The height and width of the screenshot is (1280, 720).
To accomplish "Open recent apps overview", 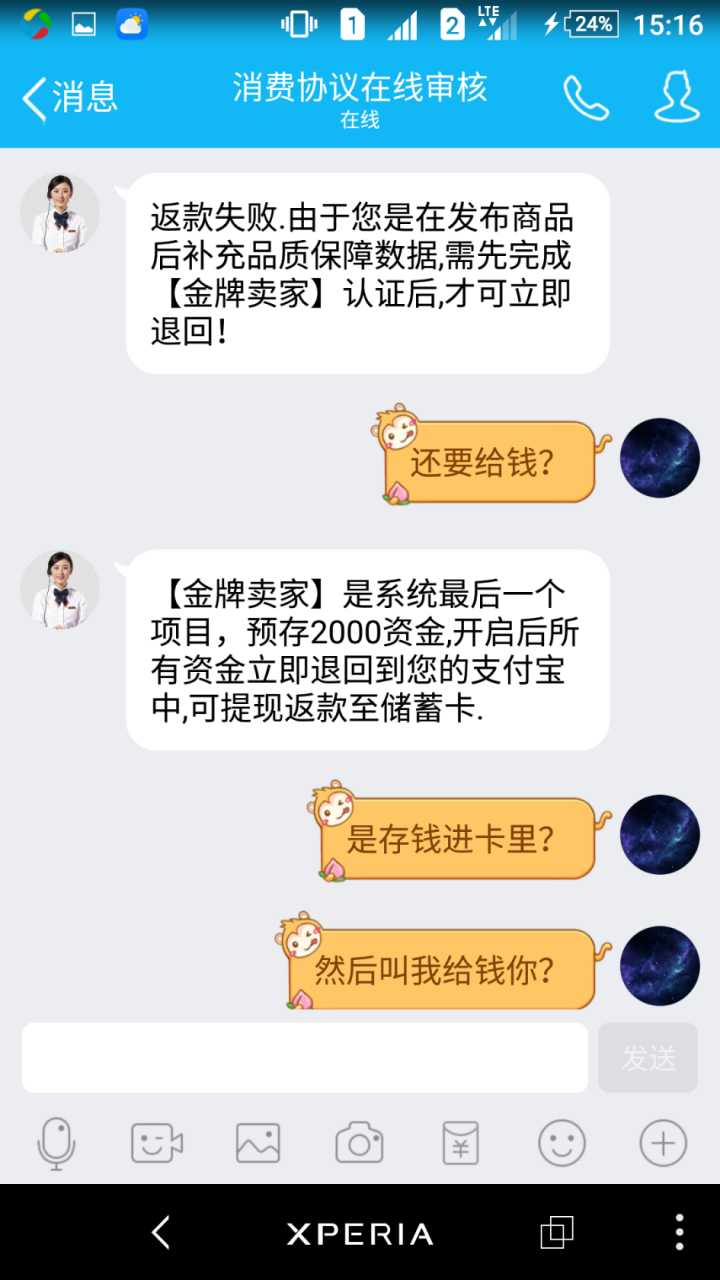I will 557,1232.
